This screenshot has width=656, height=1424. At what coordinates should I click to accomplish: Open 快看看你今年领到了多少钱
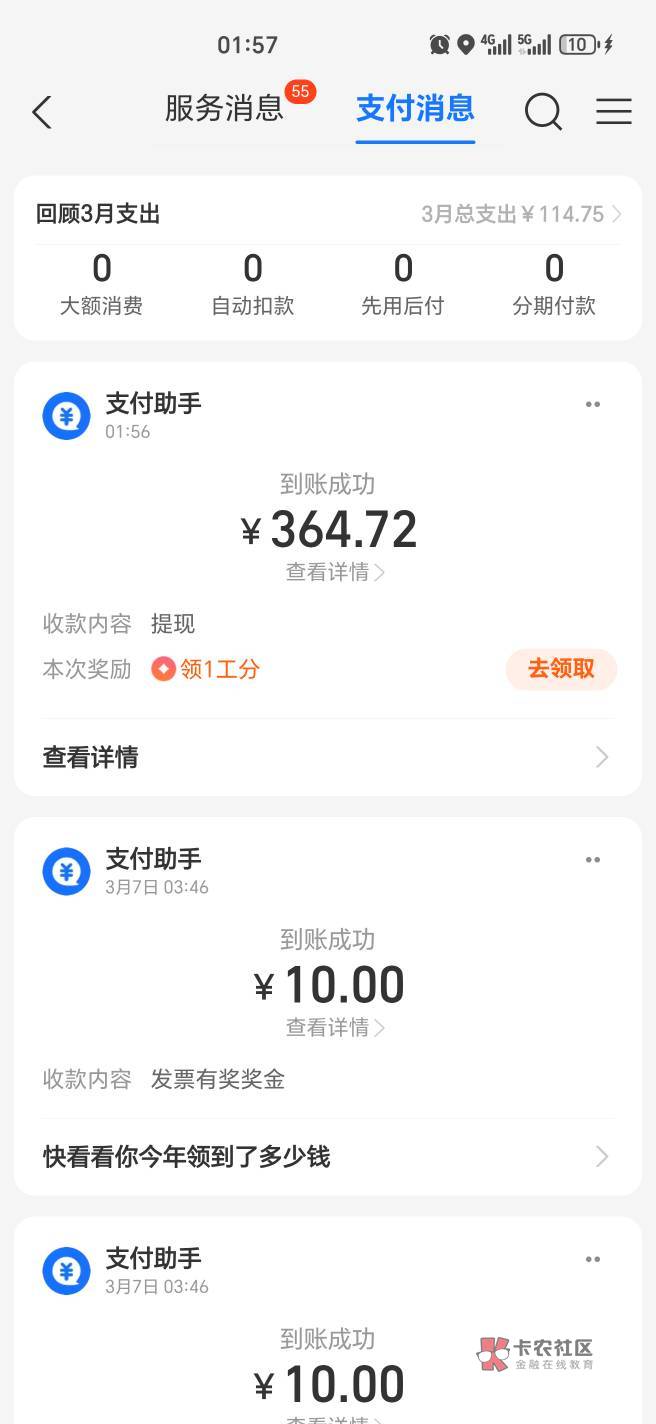point(328,1157)
